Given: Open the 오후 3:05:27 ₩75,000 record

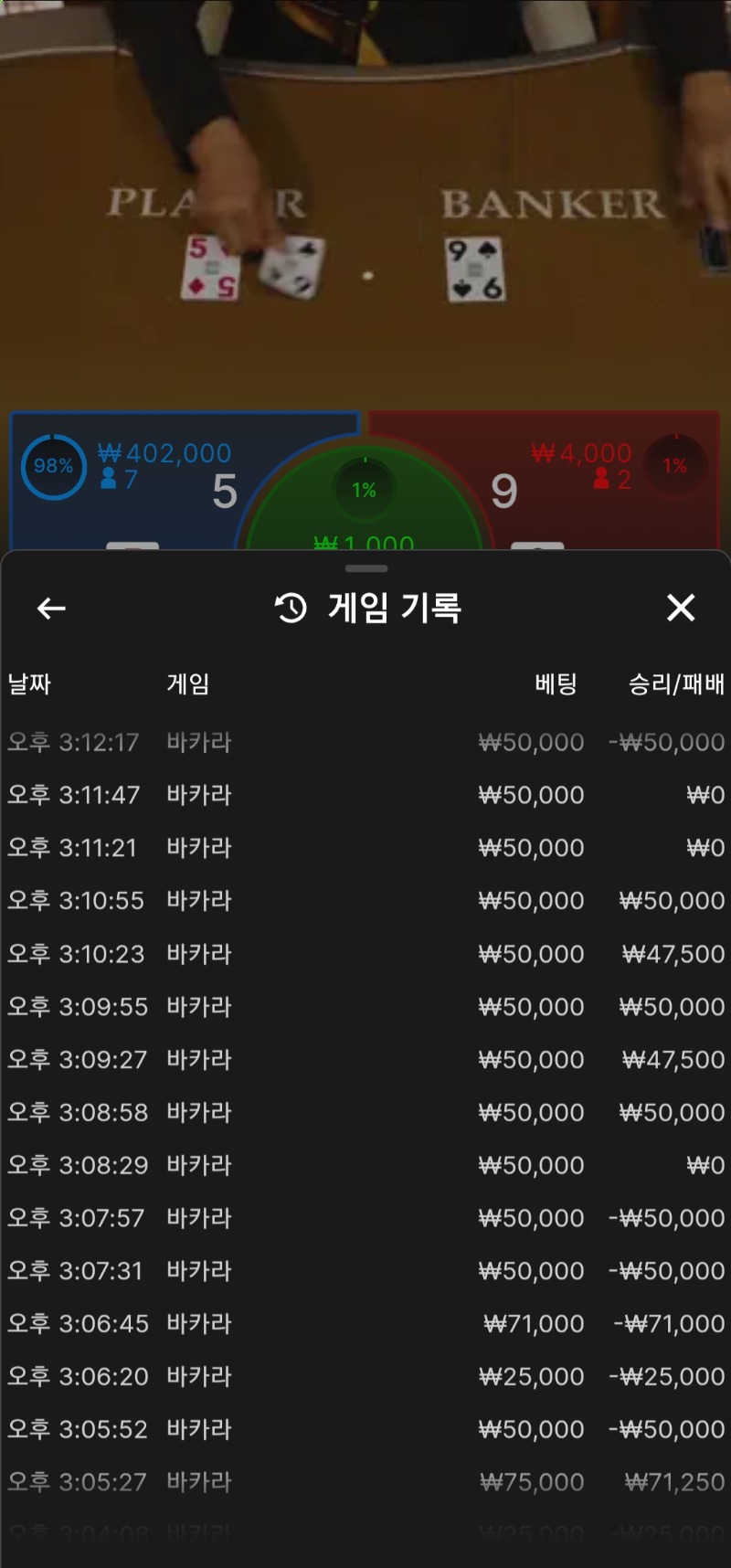Looking at the screenshot, I should click(x=365, y=1482).
